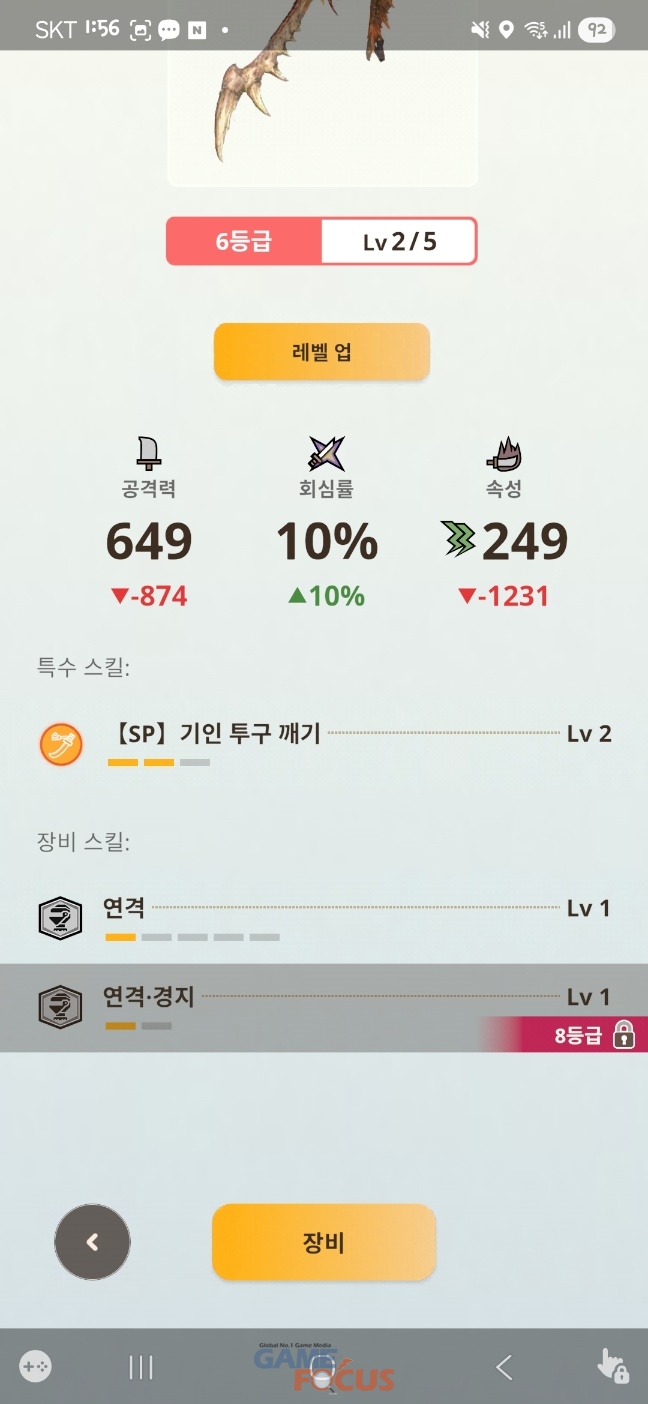
Task: Tap the system back button
Action: tap(504, 1367)
